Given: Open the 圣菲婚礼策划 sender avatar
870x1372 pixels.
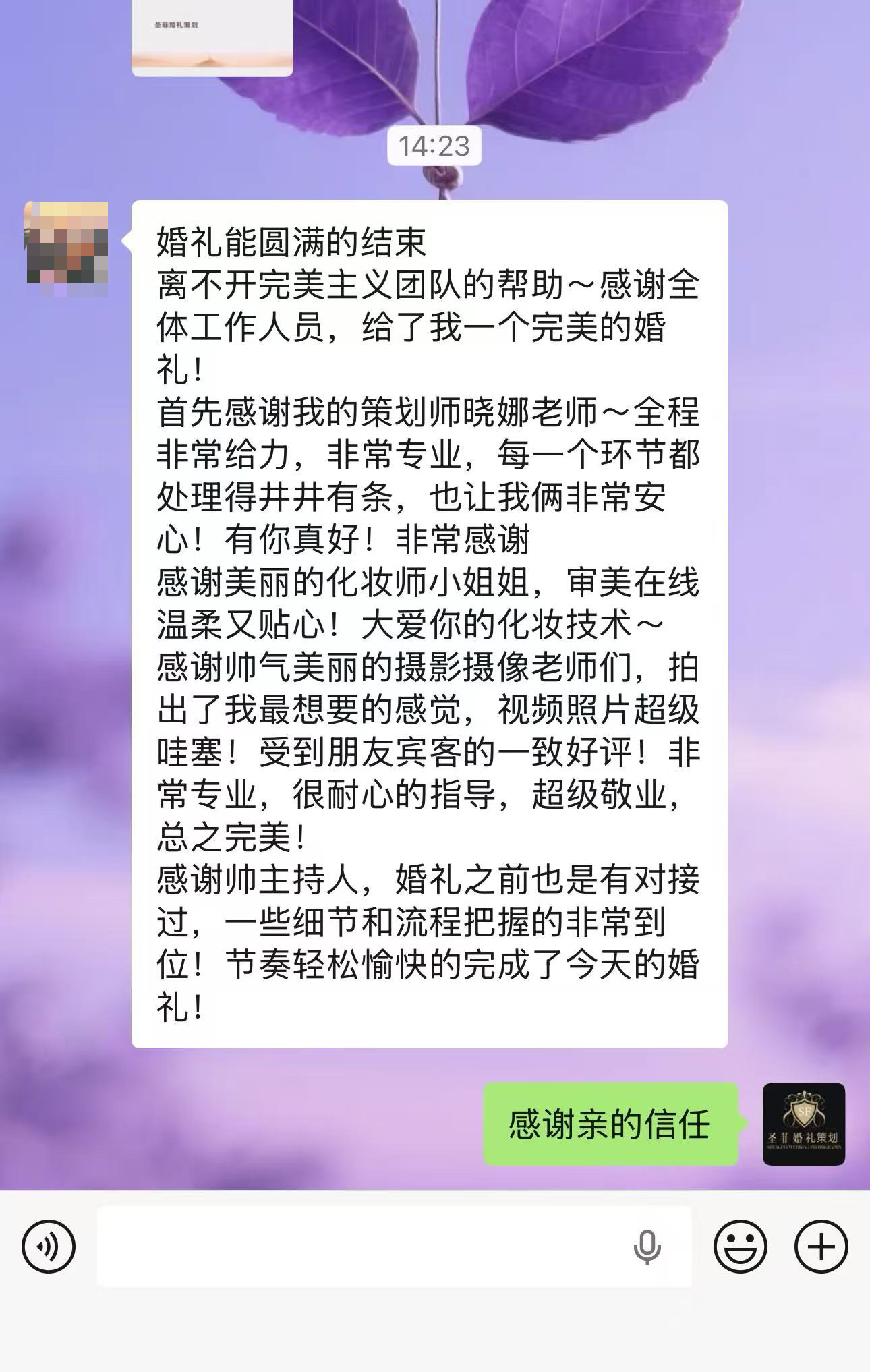Looking at the screenshot, I should coord(803,1124).
